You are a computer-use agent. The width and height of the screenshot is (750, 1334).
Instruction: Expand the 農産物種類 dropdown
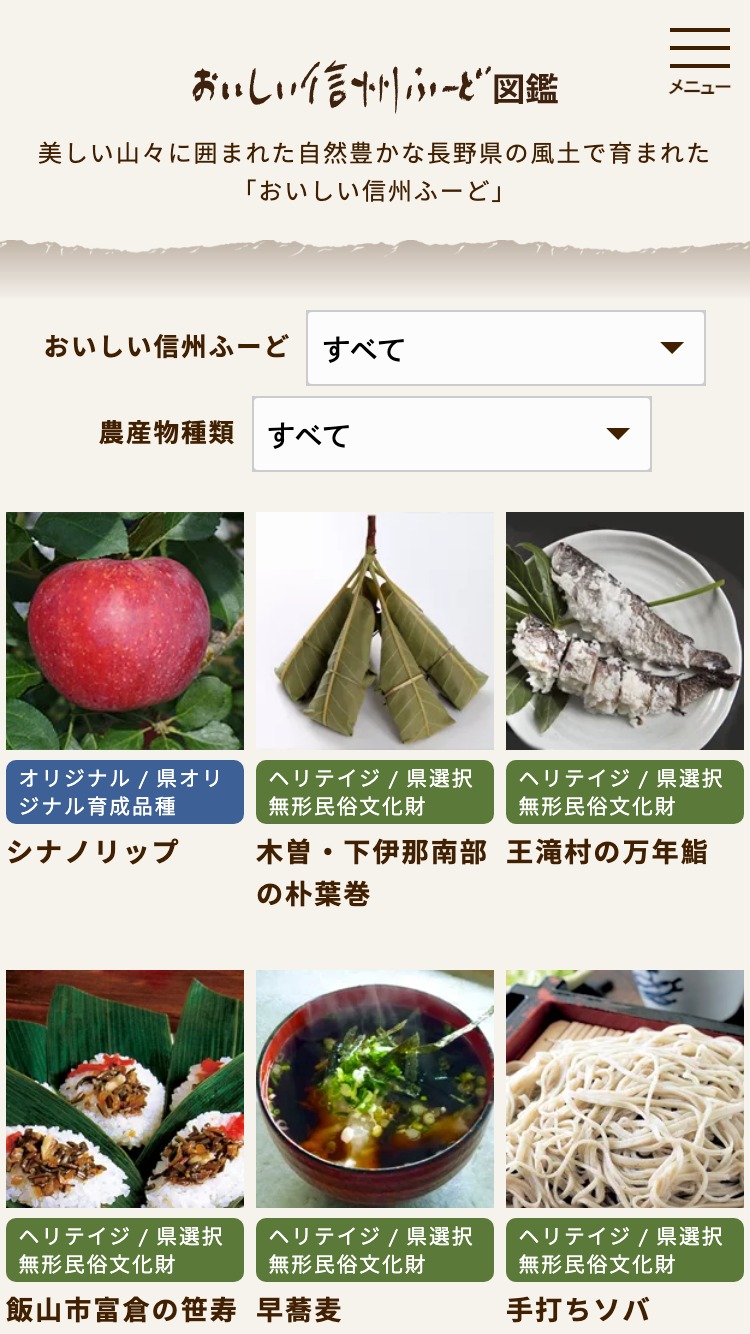(451, 434)
